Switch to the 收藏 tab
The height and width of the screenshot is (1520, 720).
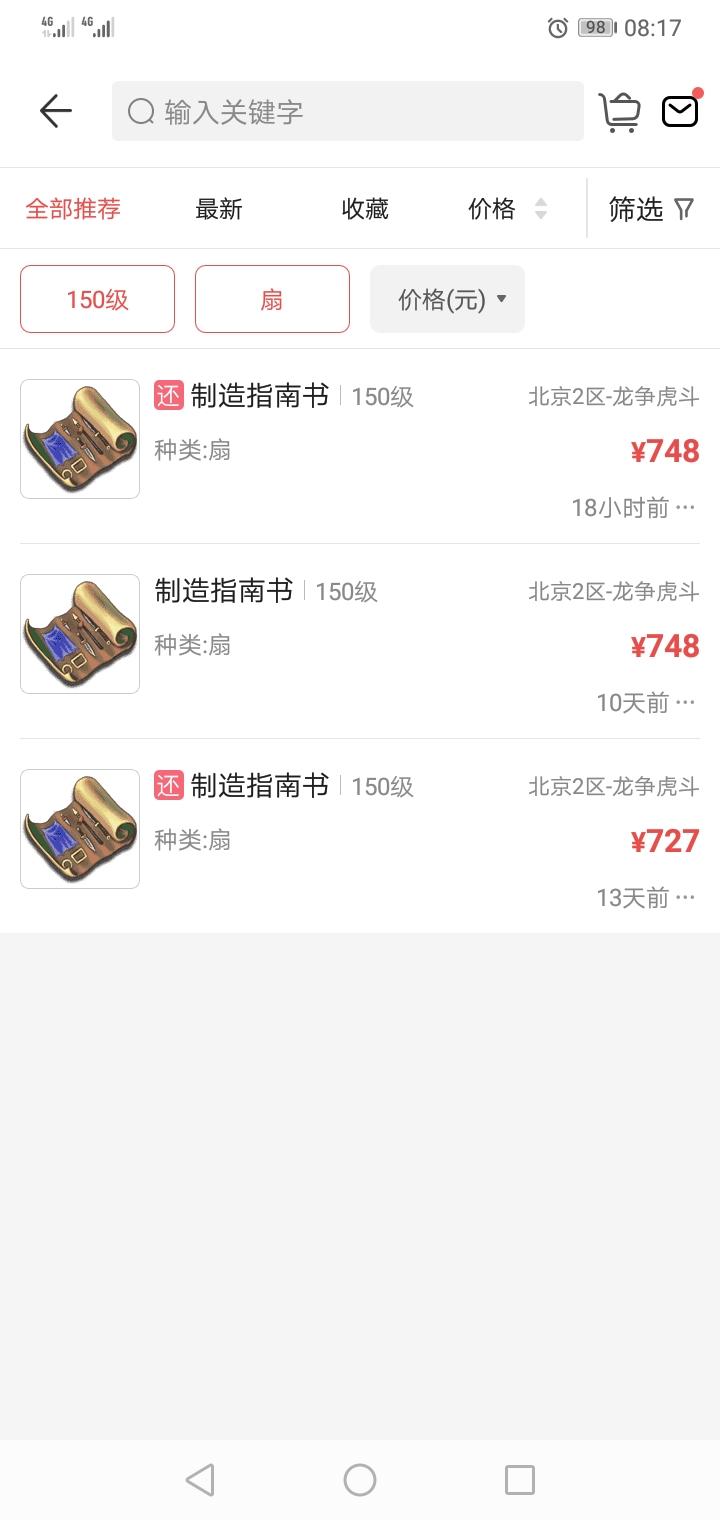pos(365,209)
